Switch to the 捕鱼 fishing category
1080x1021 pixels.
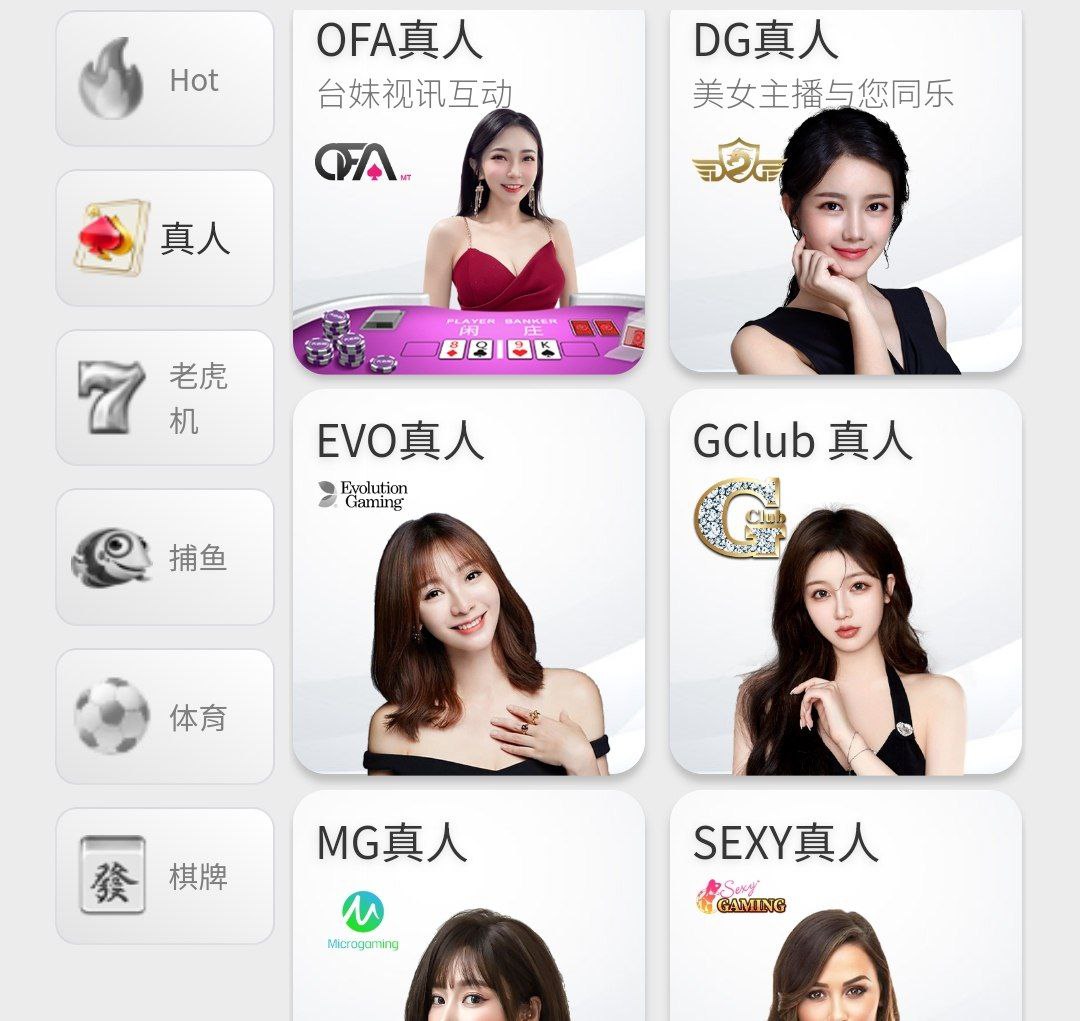(x=164, y=557)
